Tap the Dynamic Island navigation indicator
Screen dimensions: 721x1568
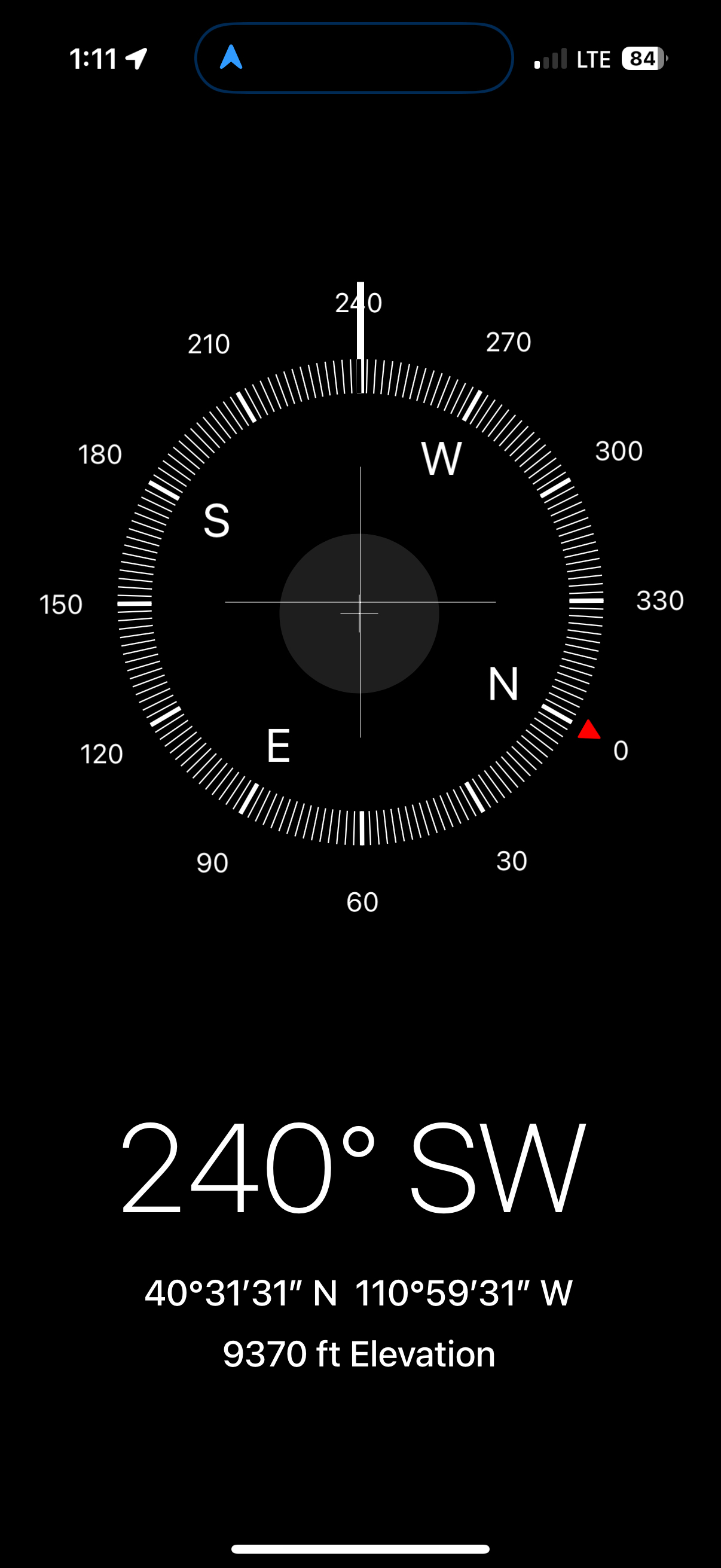click(354, 58)
